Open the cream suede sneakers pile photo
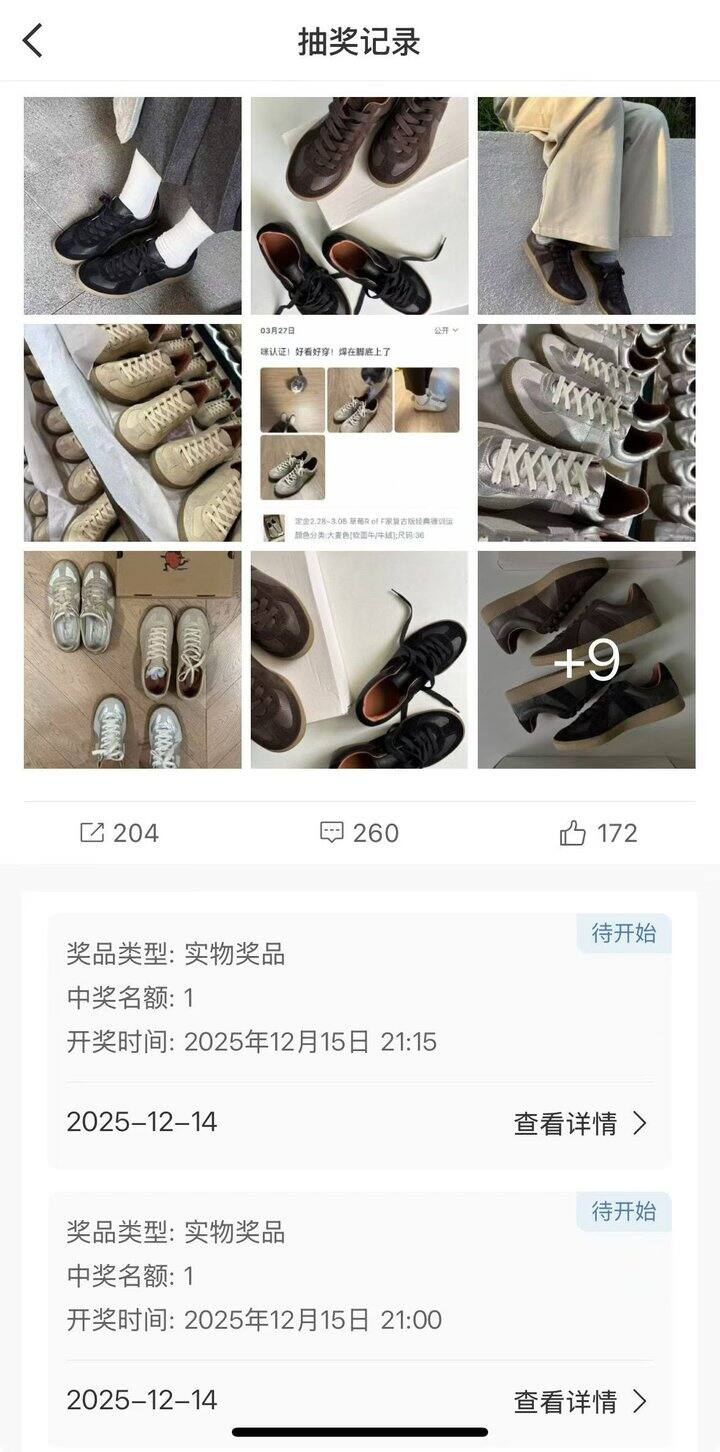 point(132,432)
